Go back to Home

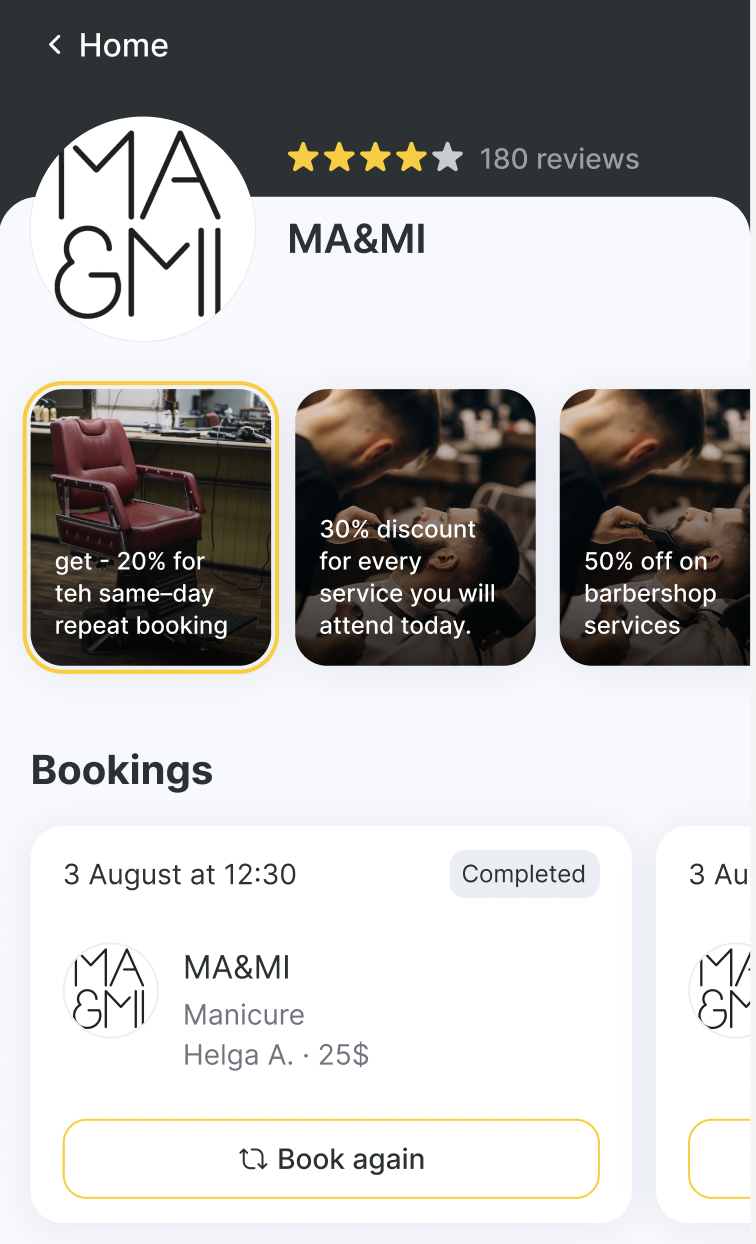108,46
